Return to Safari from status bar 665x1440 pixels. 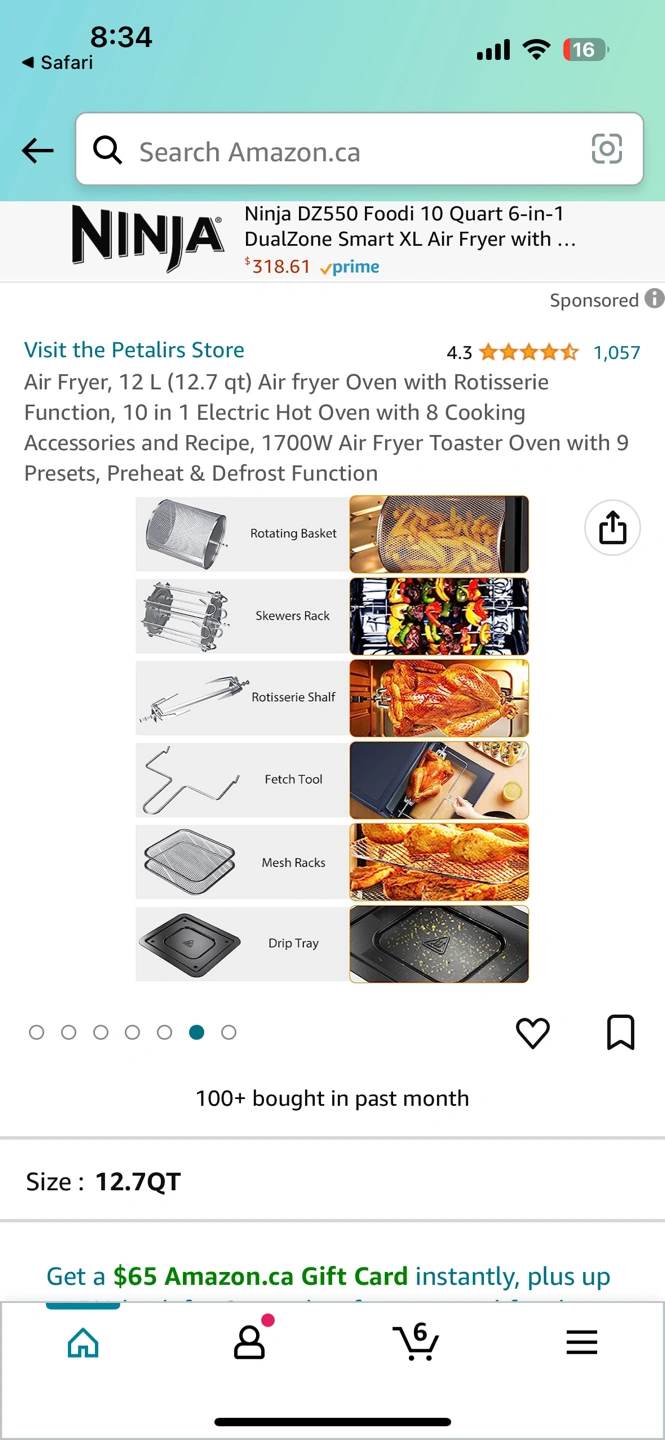pyautogui.click(x=58, y=62)
